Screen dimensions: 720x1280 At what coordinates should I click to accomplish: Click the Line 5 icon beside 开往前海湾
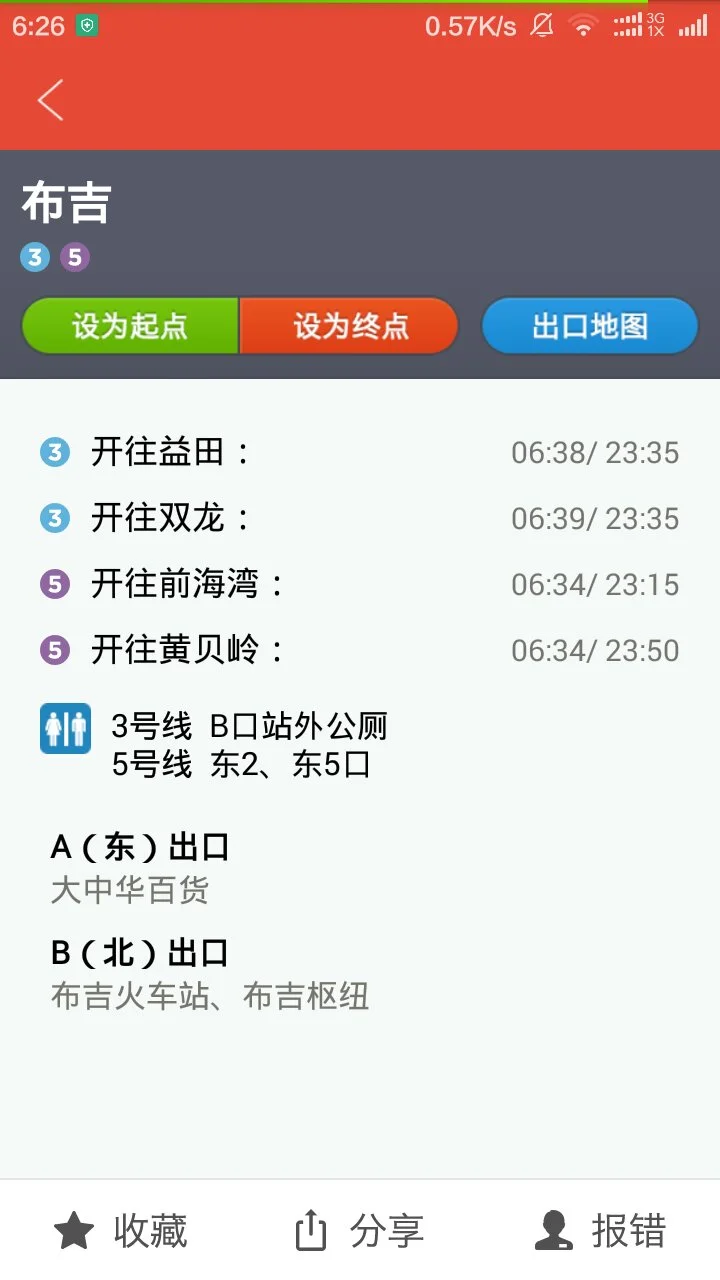point(55,584)
